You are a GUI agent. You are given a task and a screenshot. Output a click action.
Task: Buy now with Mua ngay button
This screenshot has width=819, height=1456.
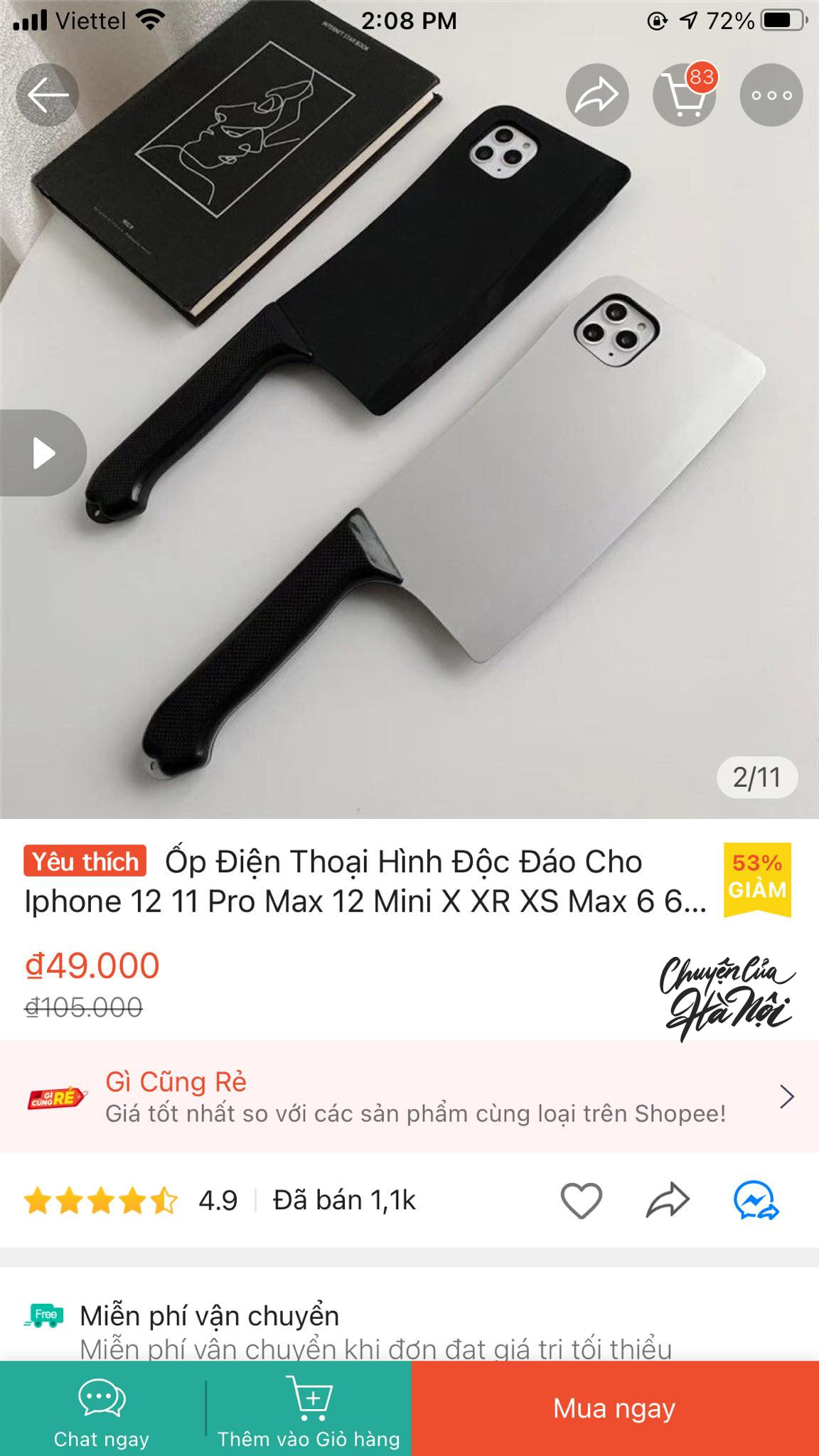click(x=615, y=1409)
